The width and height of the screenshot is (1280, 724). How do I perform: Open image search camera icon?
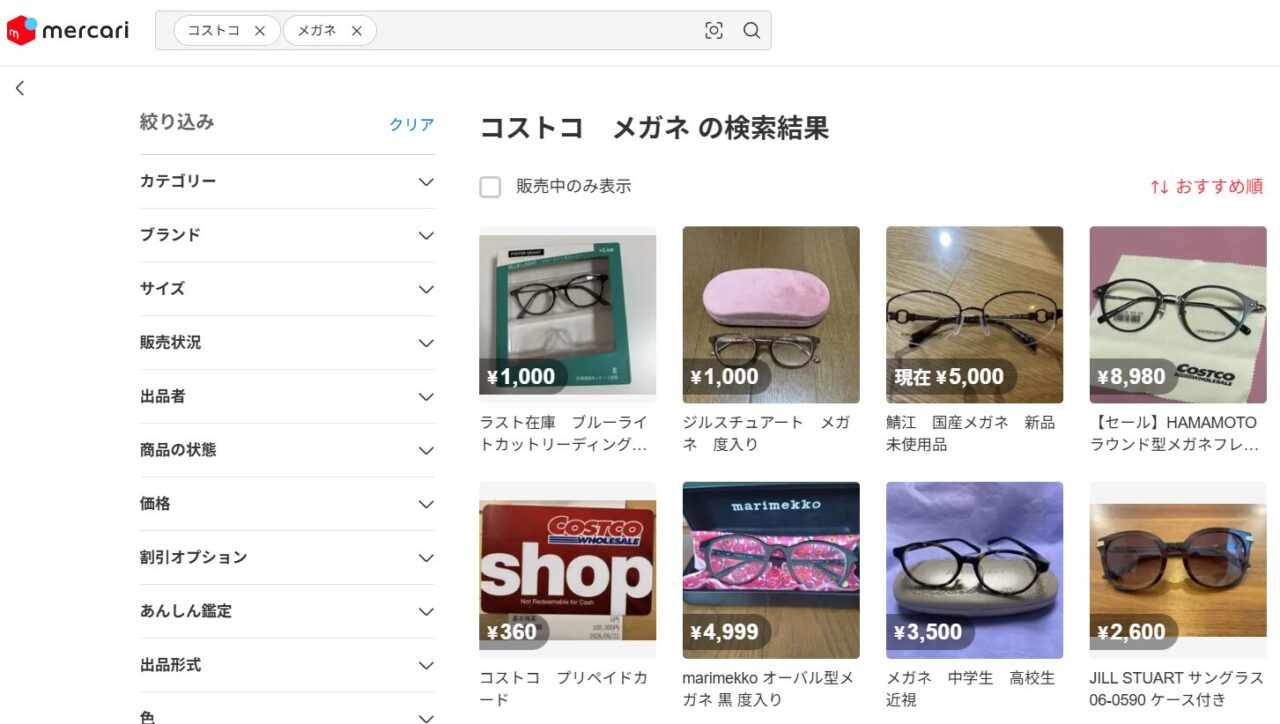(713, 31)
